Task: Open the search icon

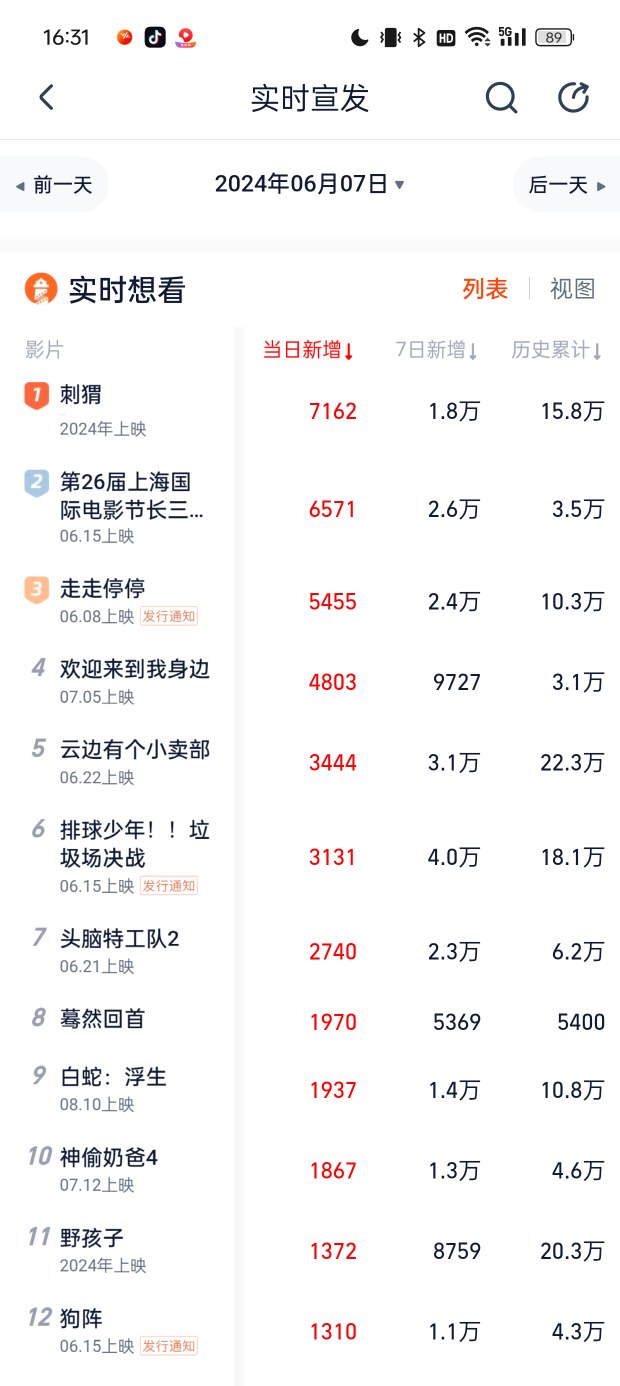Action: coord(501,98)
